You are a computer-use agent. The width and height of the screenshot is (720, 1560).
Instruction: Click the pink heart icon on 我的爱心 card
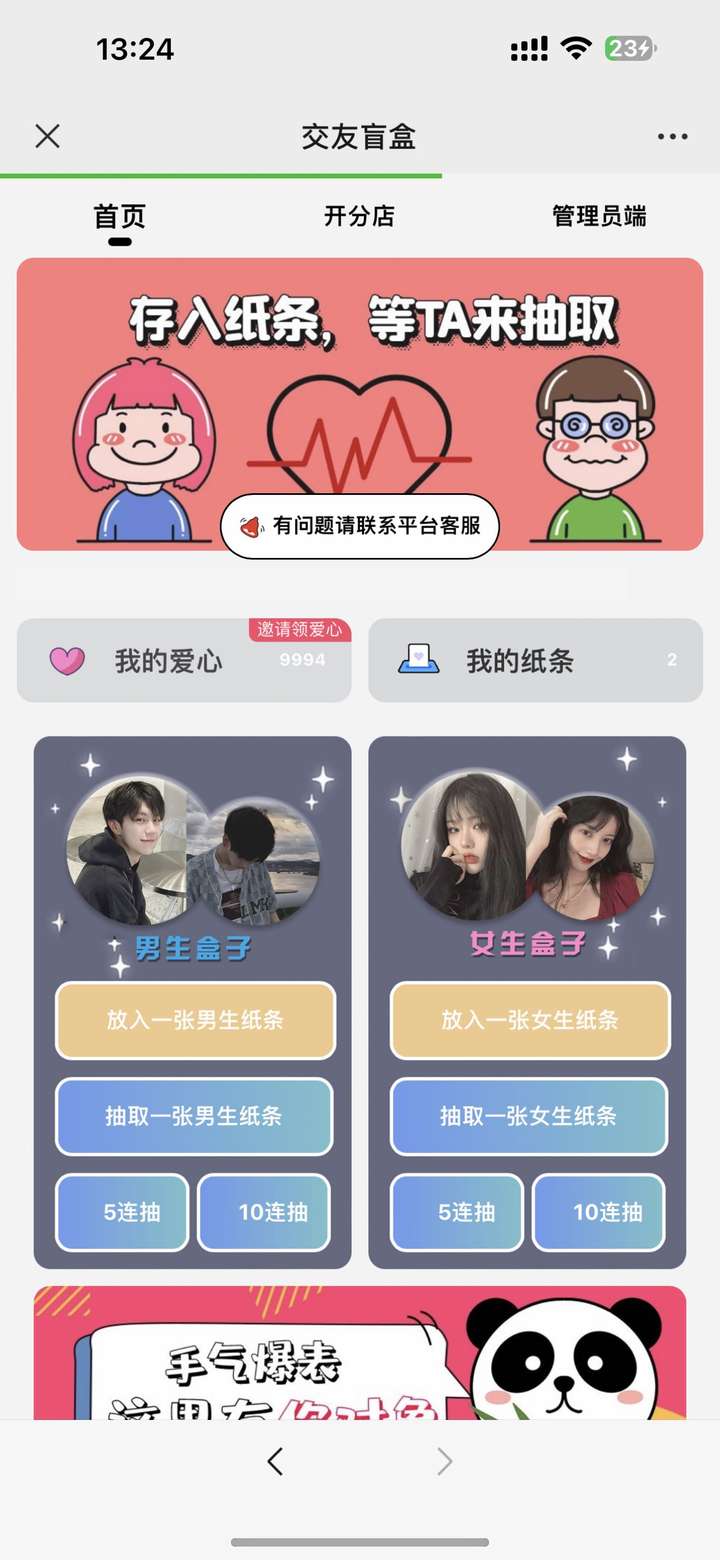tap(65, 659)
